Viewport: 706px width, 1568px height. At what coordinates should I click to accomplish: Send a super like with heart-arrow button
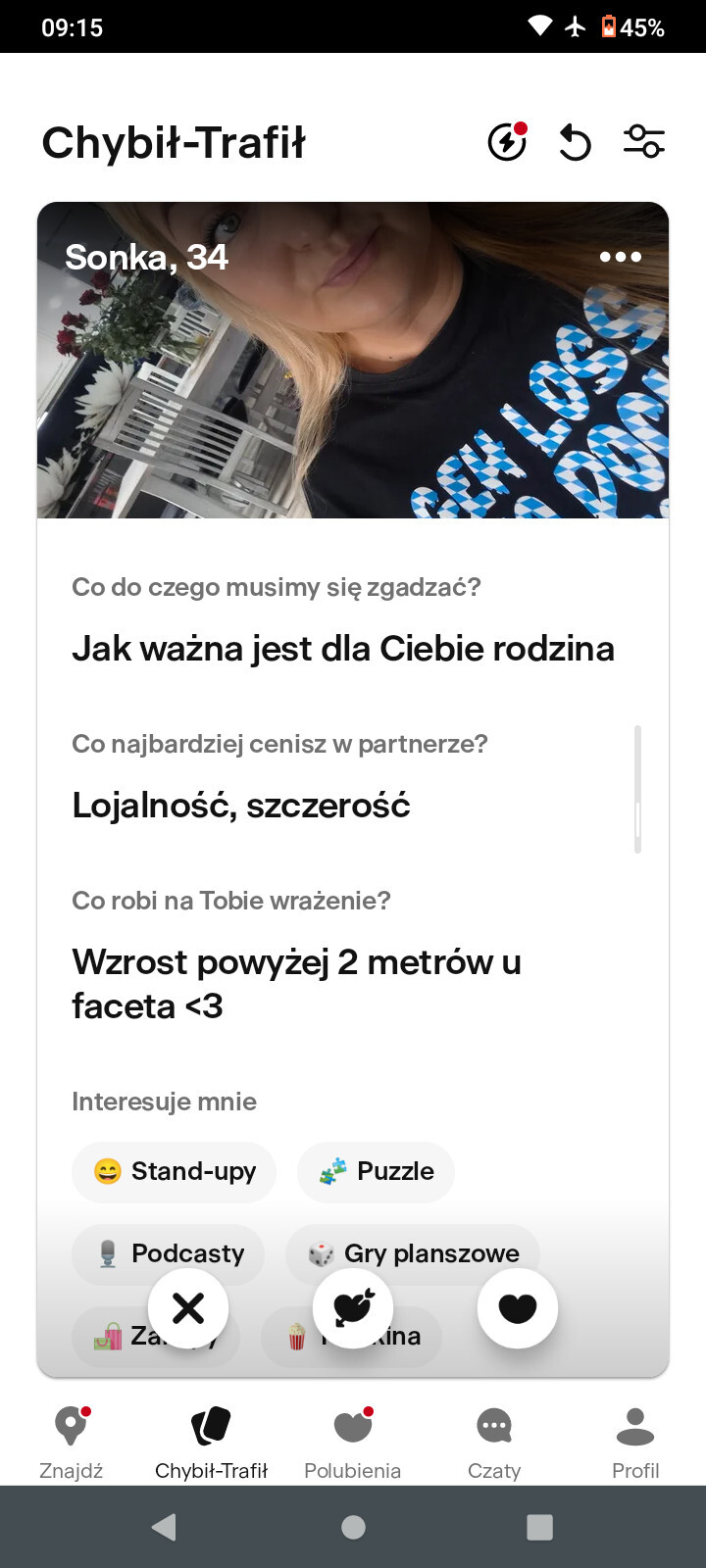click(353, 1308)
